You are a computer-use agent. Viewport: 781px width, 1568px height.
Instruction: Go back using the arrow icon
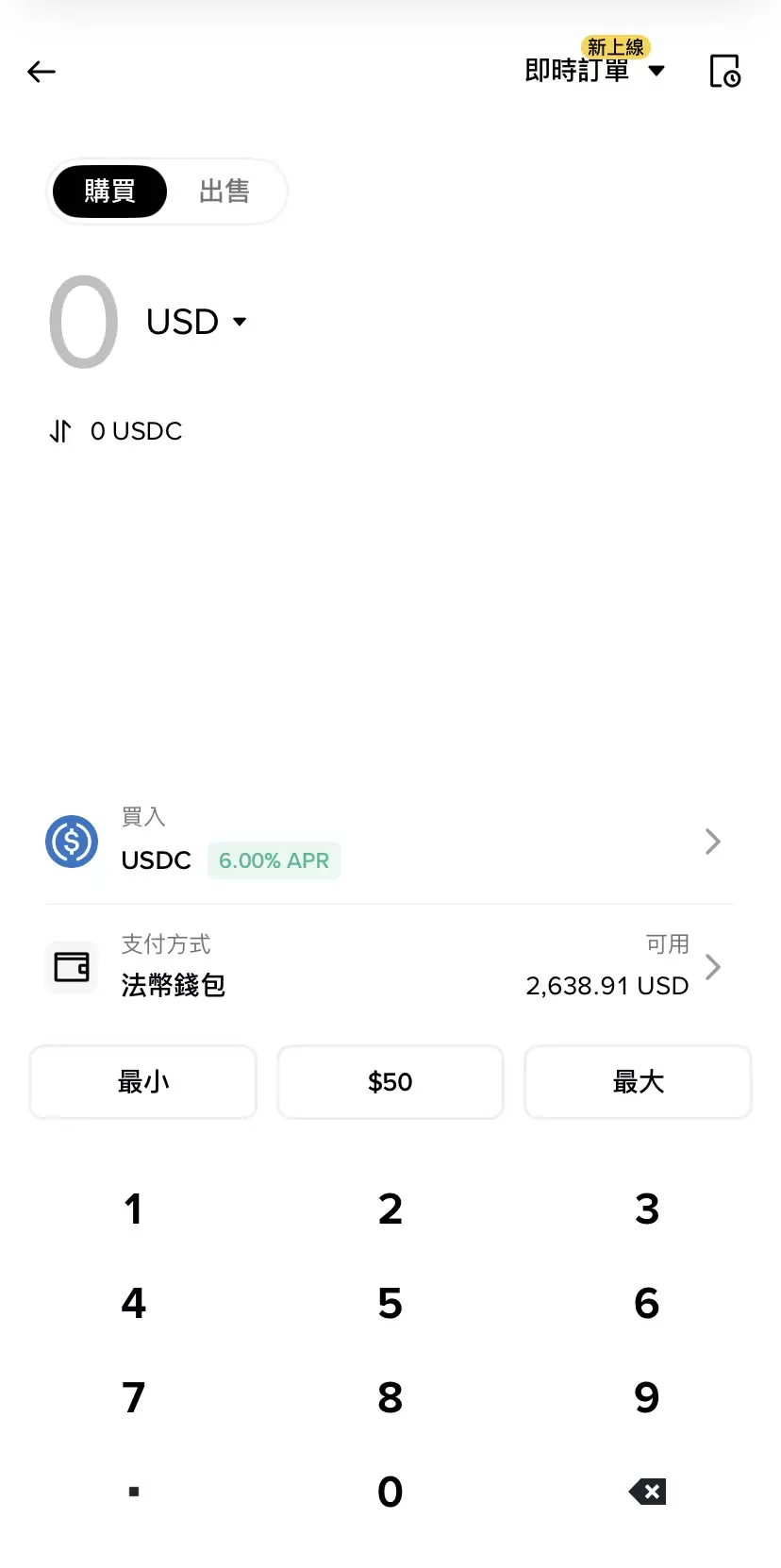[42, 72]
